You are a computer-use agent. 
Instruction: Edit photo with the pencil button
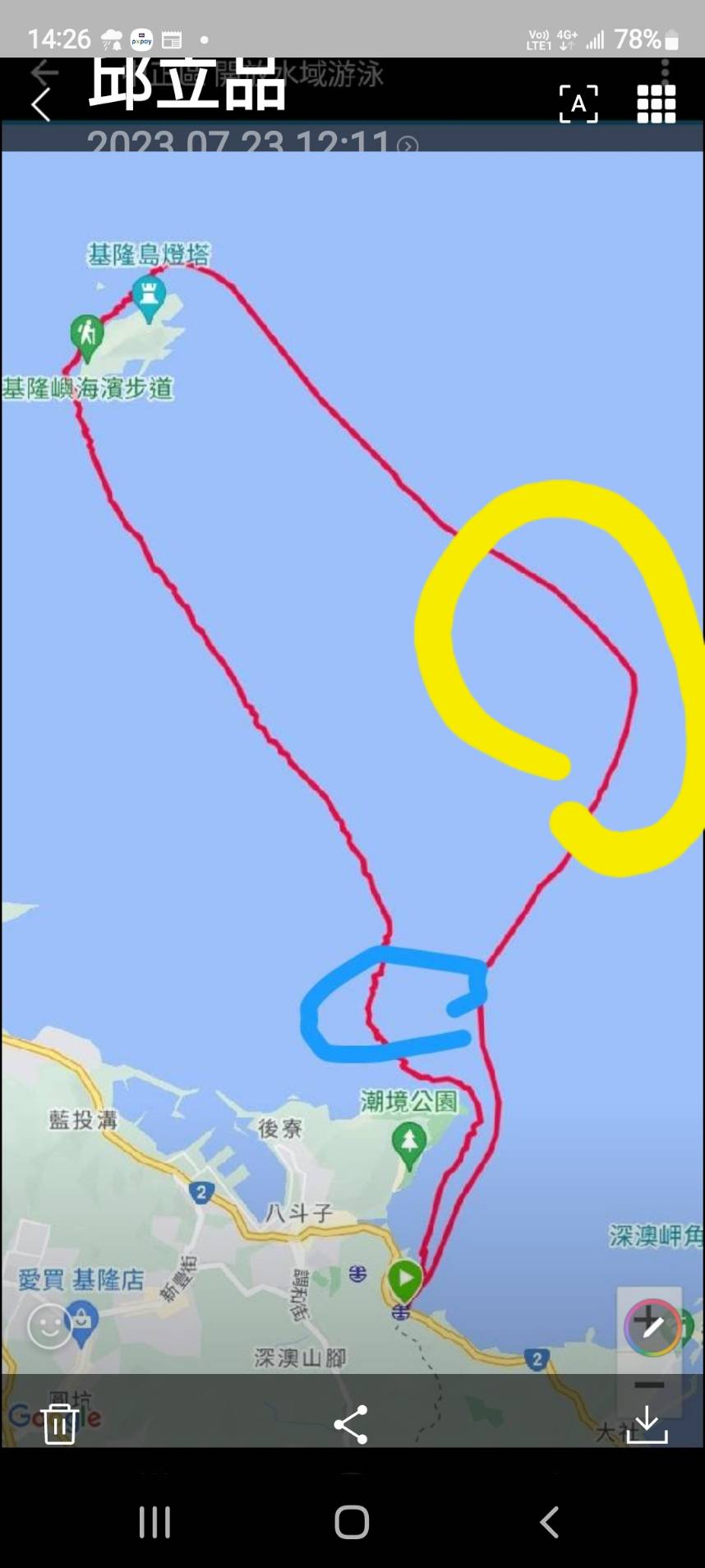pos(652,1325)
